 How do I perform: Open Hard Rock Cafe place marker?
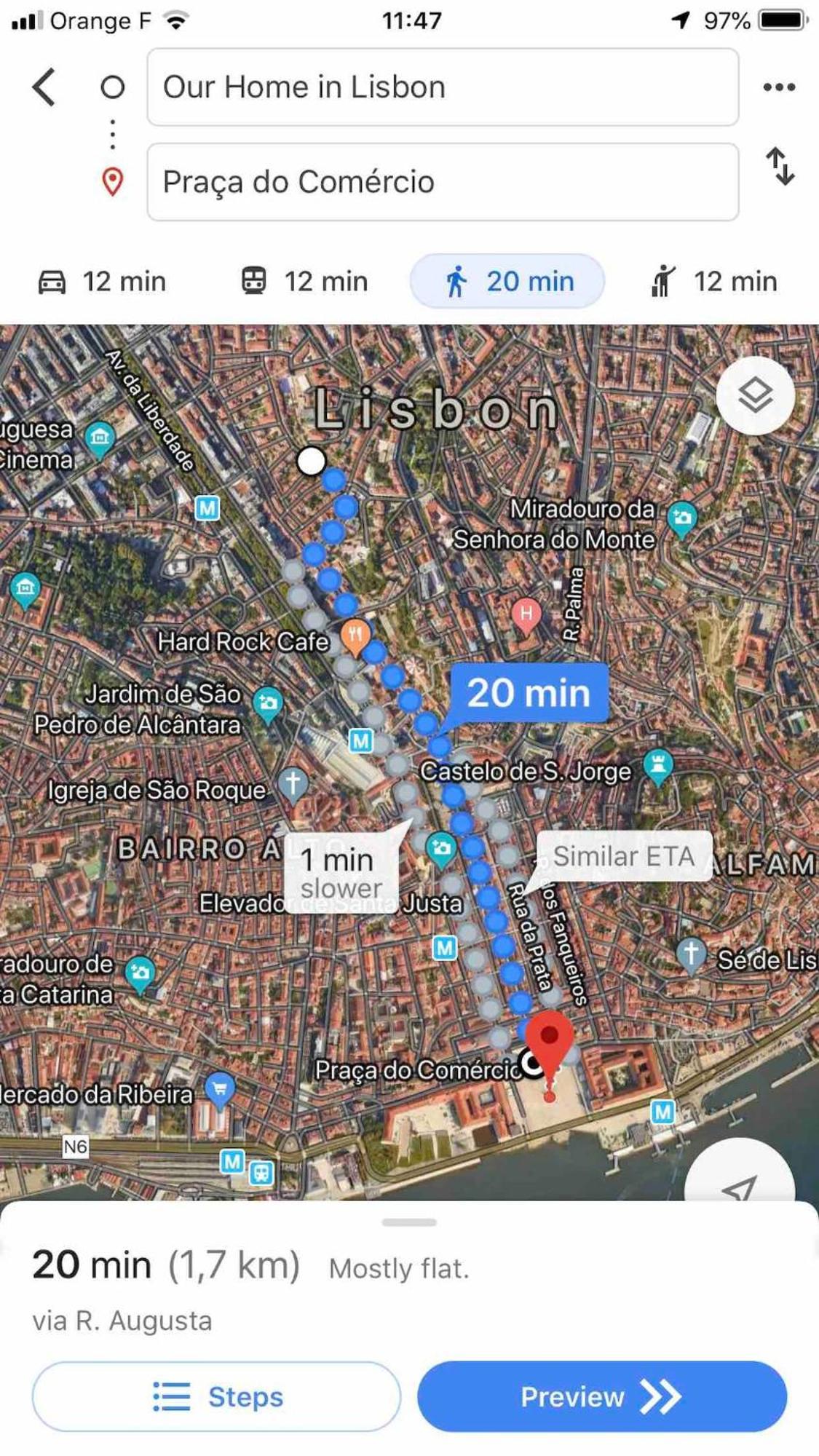[355, 635]
